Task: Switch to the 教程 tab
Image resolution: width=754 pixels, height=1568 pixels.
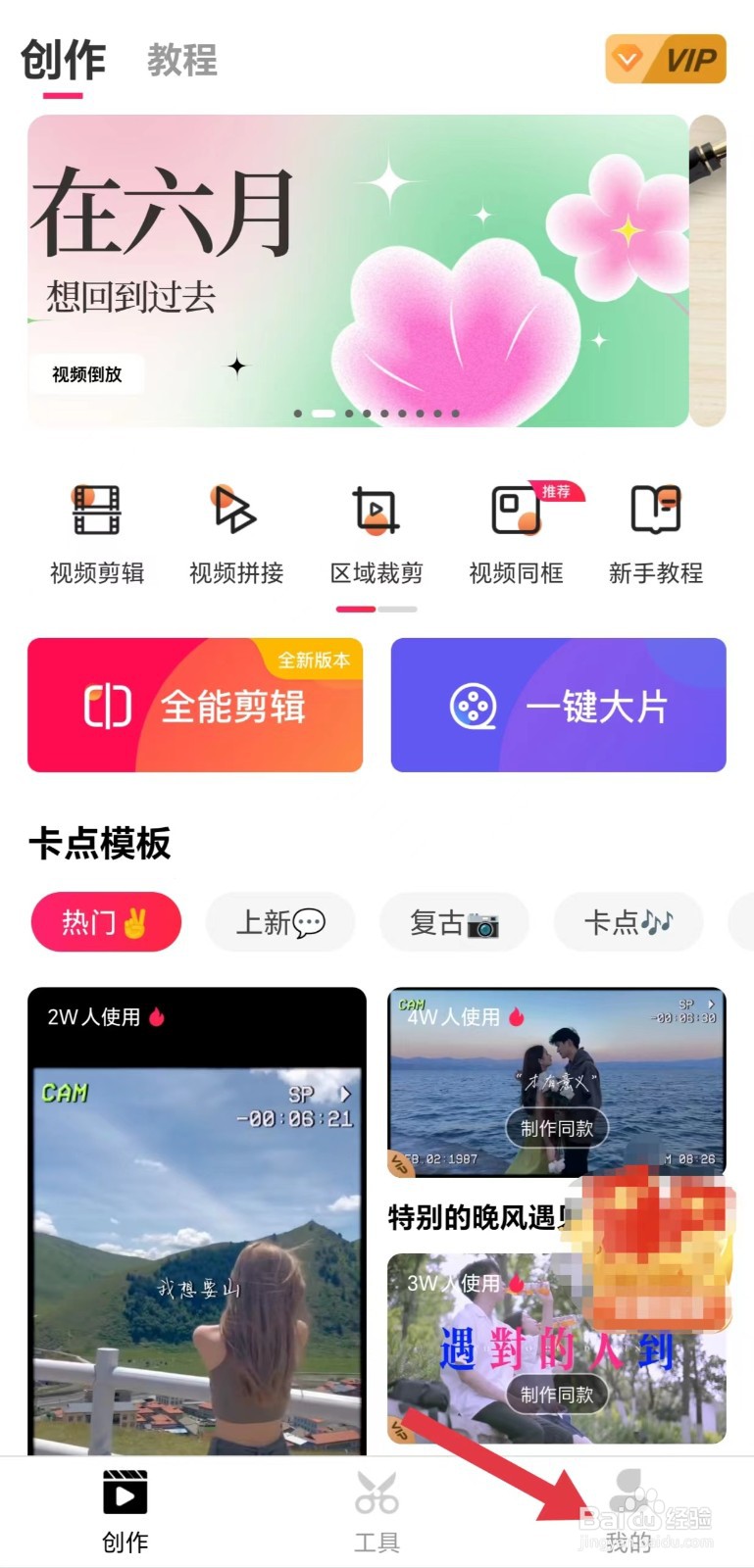Action: point(182,61)
